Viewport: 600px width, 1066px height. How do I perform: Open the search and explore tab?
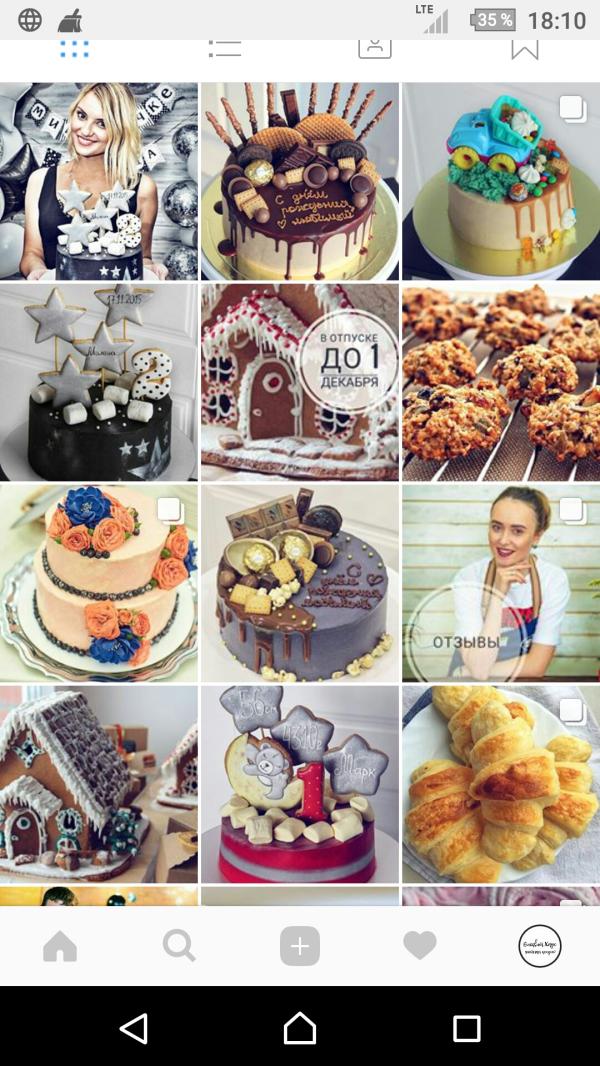179,946
